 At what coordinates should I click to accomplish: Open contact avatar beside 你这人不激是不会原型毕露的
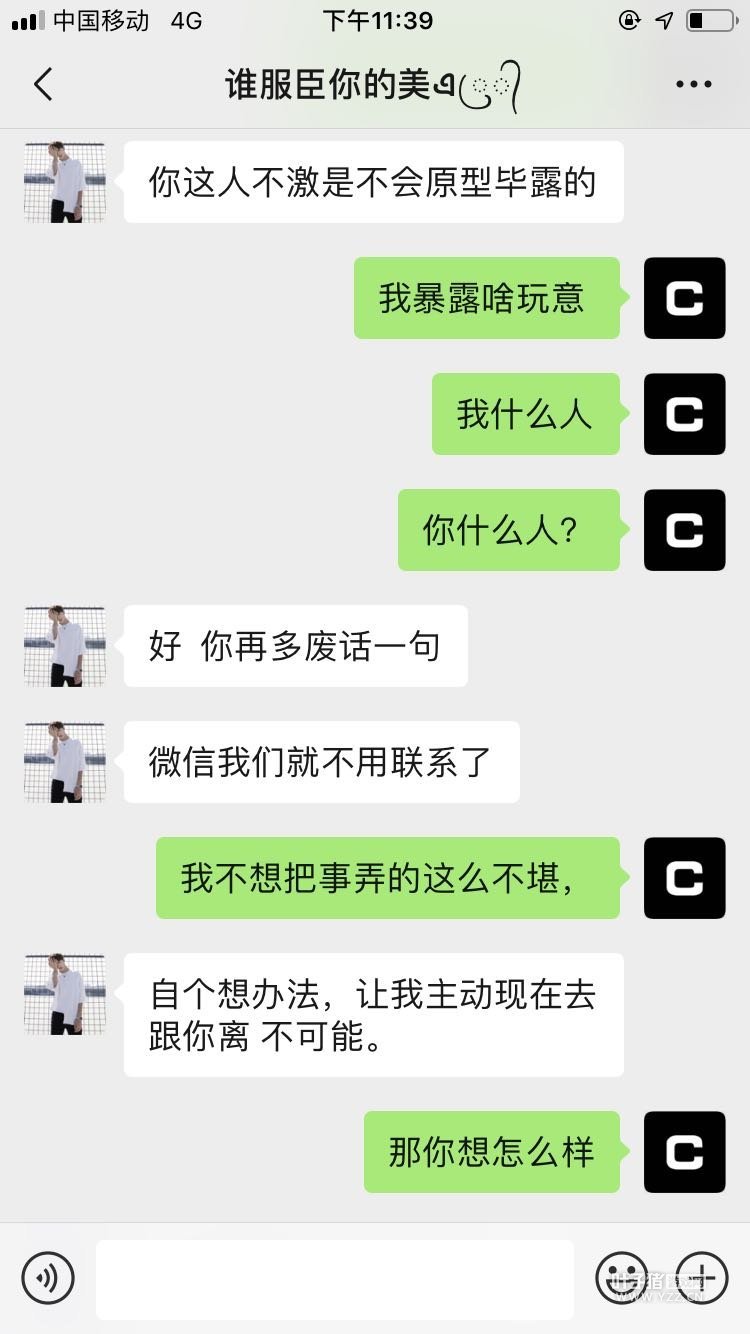[65, 182]
